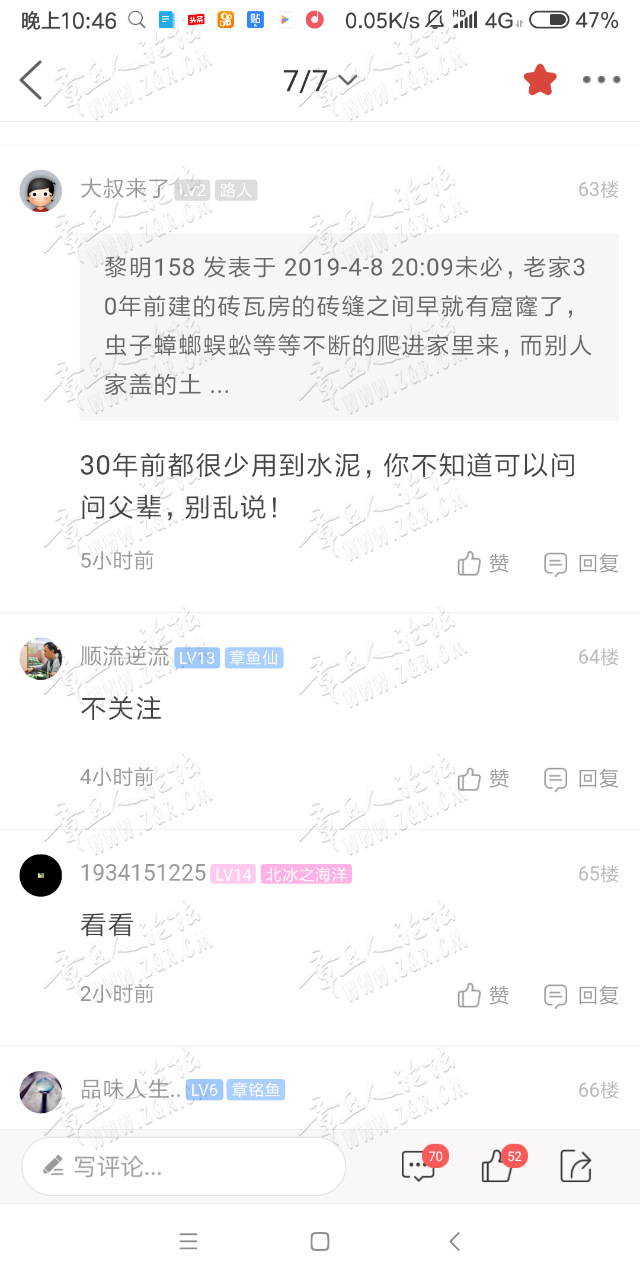This screenshot has height=1280, width=640.
Task: View 品味人生's profile avatar
Action: [41, 1091]
